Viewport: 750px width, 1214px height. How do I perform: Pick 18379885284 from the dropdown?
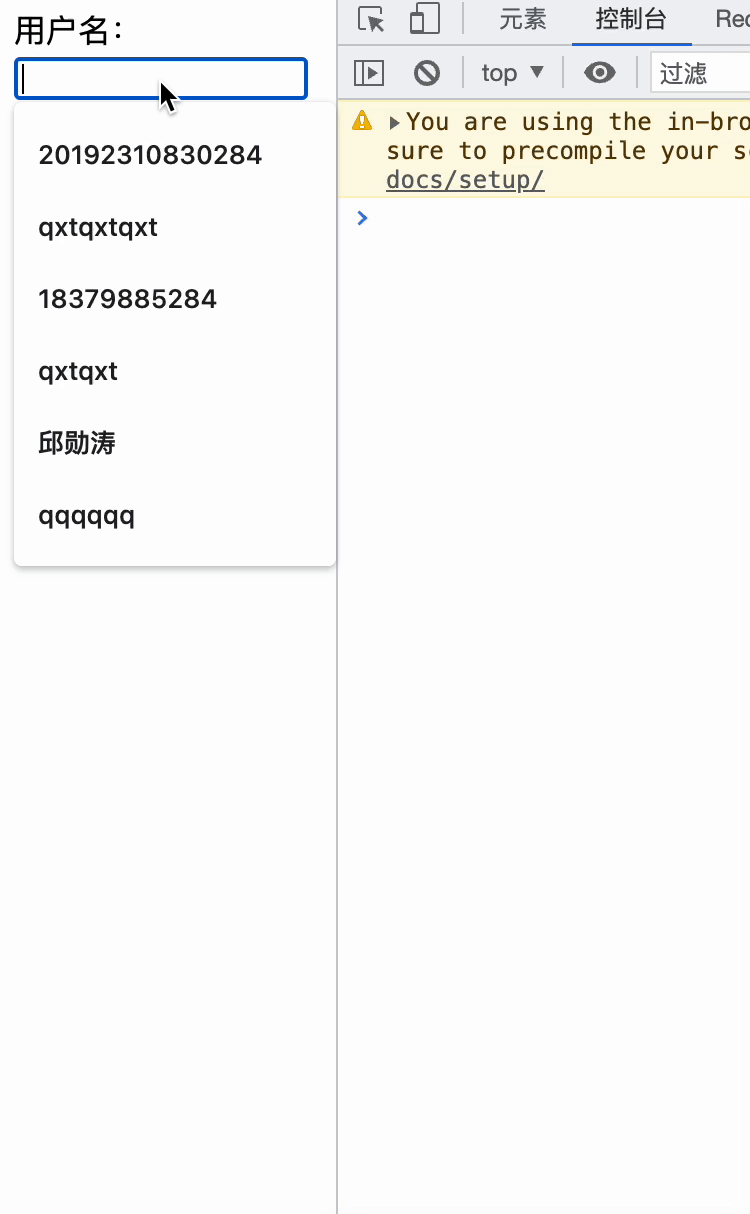pos(127,299)
